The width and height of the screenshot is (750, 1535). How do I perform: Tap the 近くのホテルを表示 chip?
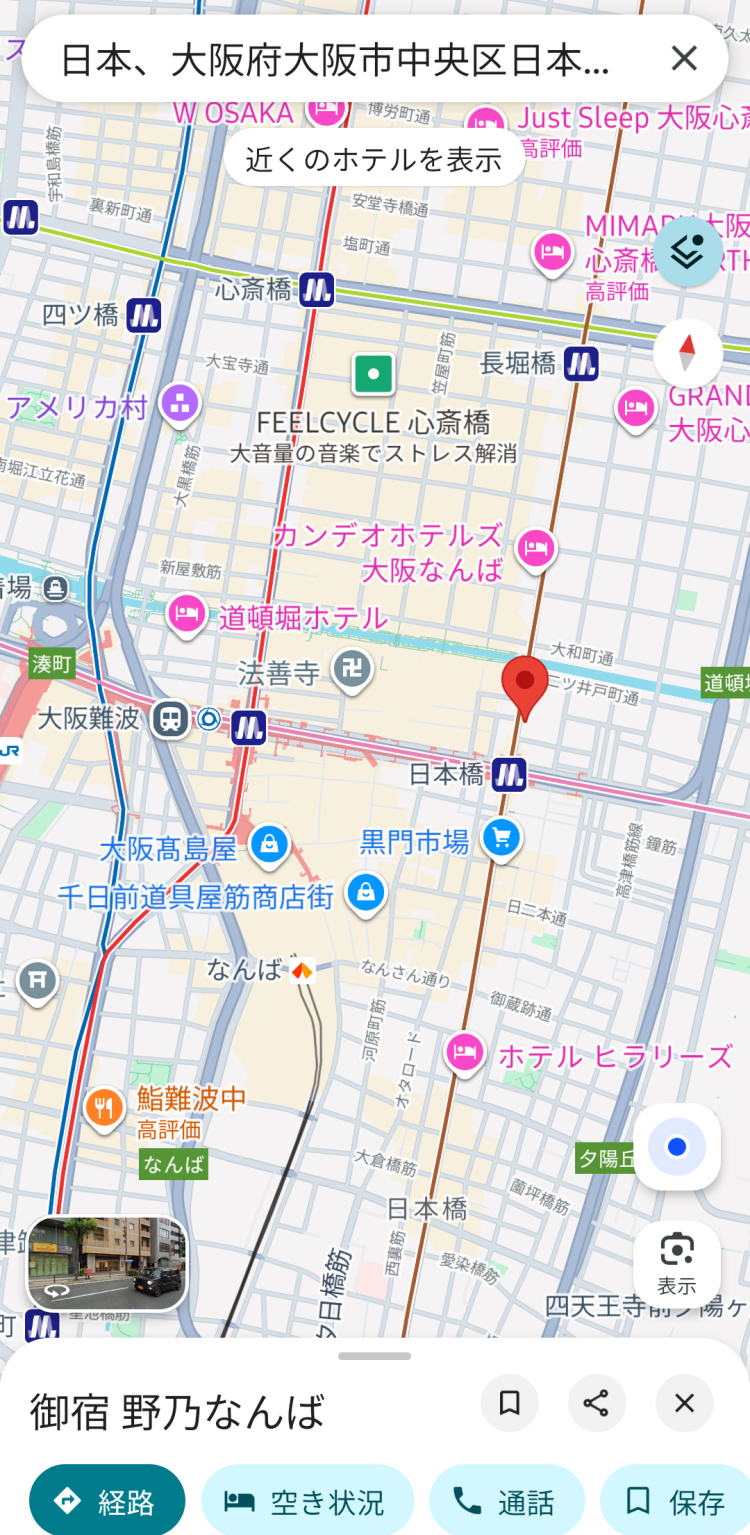[374, 159]
